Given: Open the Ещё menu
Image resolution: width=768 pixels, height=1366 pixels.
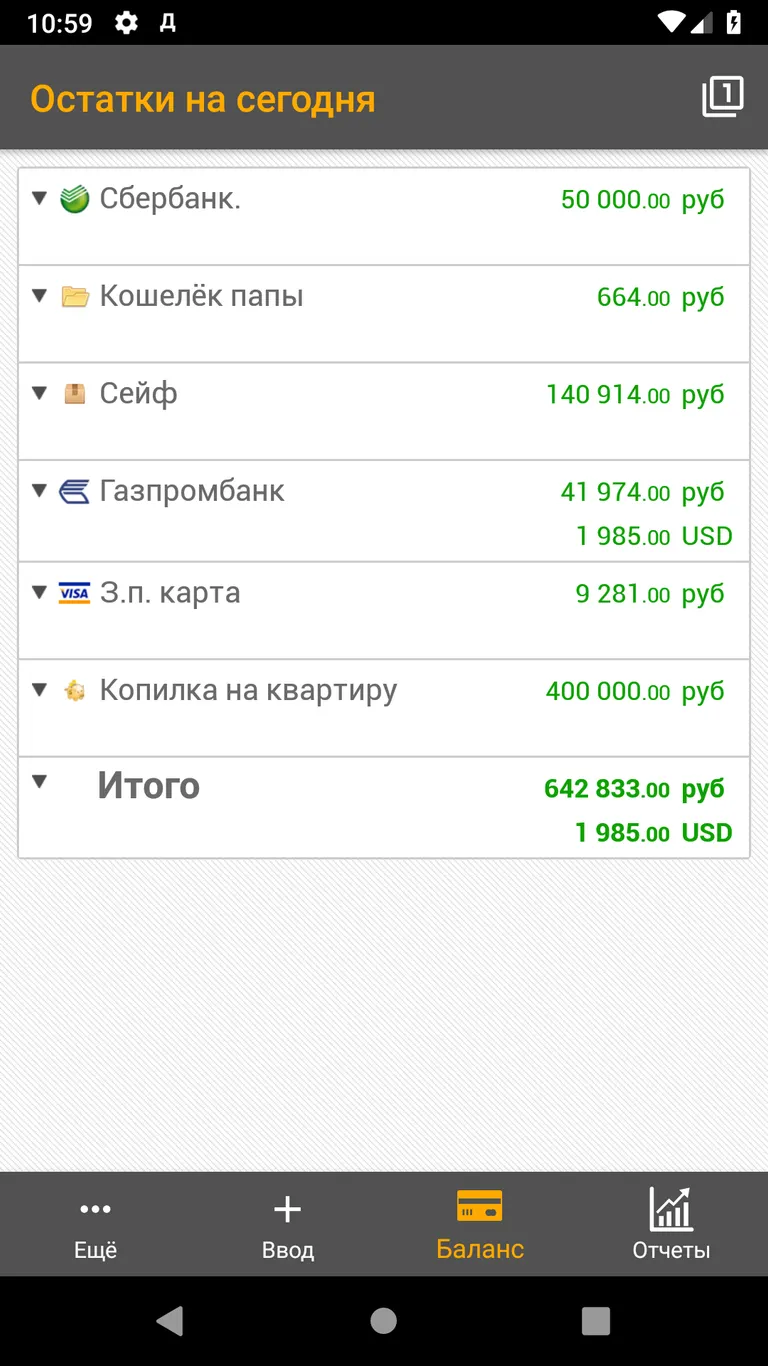Looking at the screenshot, I should click(95, 1224).
